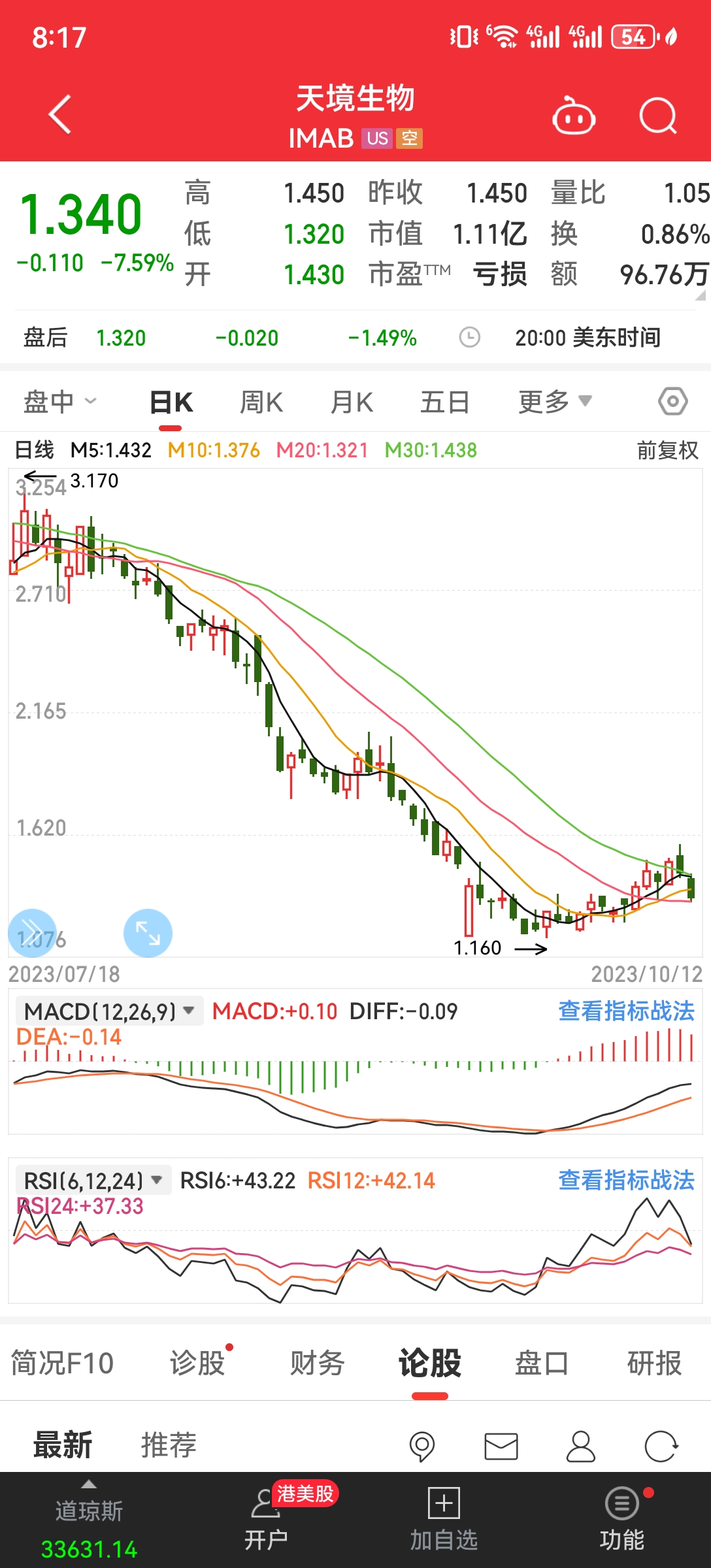Switch chart to 月K view
Image resolution: width=711 pixels, height=1568 pixels.
352,402
